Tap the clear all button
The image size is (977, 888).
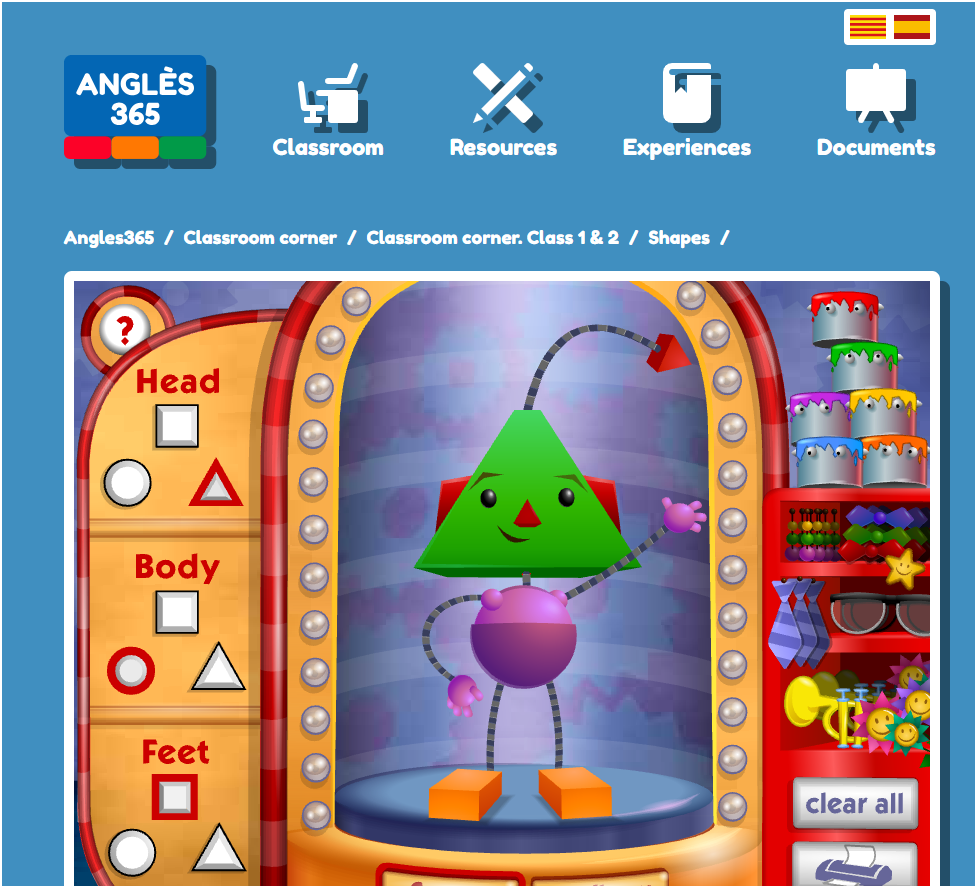tap(855, 804)
